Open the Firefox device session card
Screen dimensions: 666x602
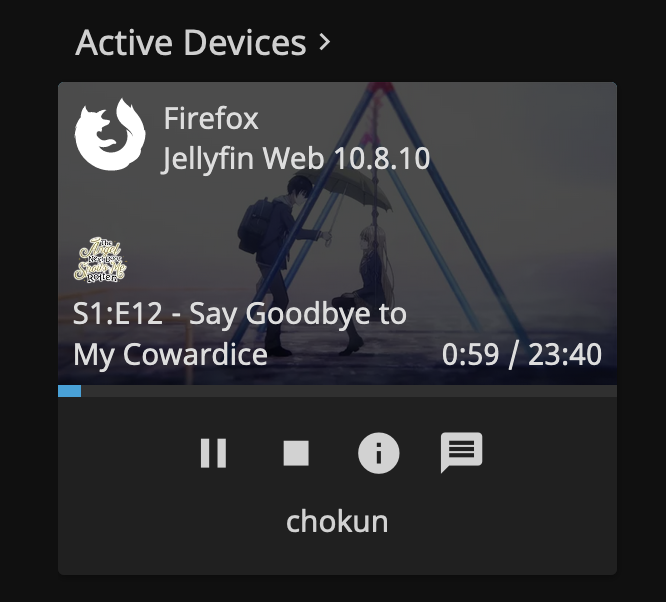337,234
